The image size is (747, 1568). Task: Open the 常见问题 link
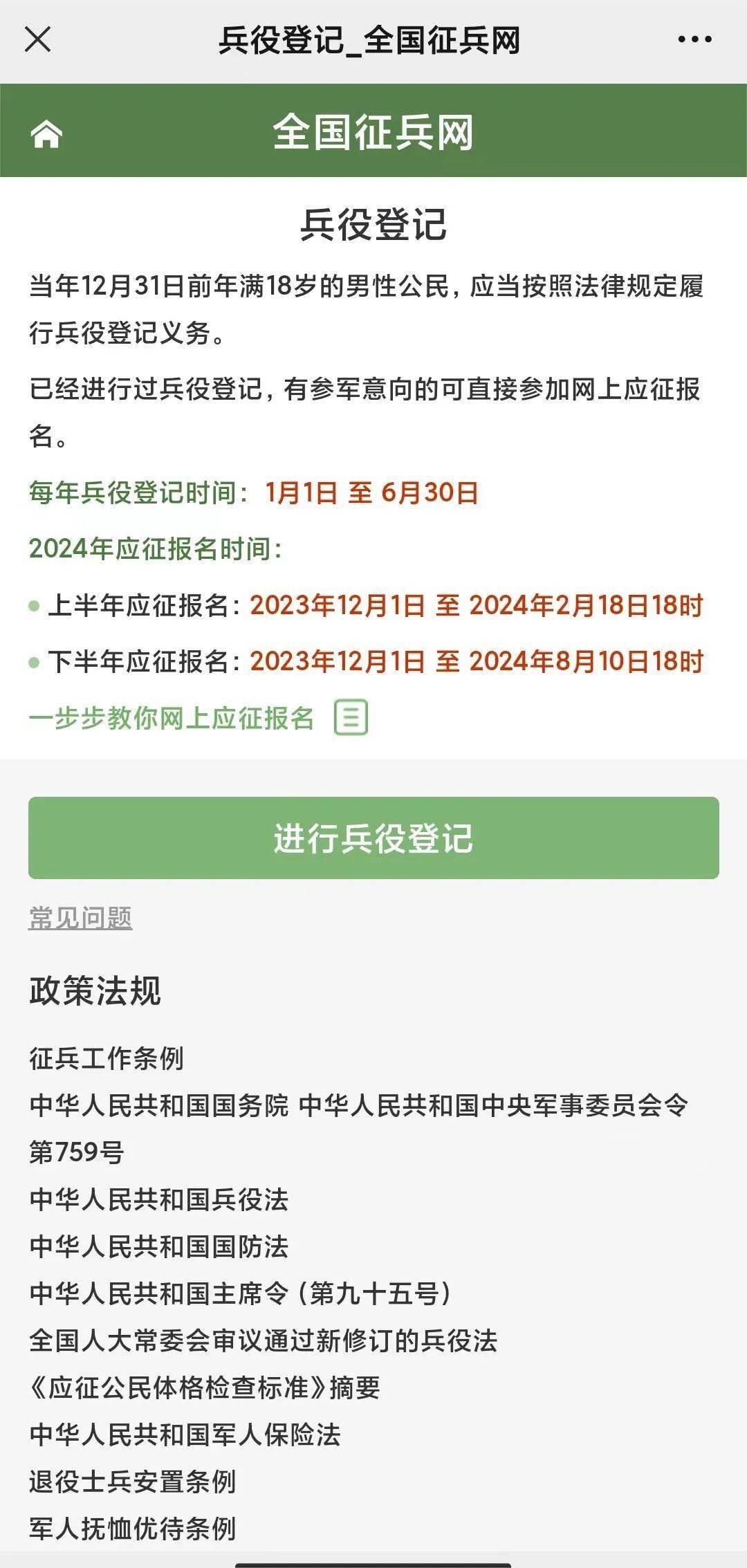click(x=80, y=918)
